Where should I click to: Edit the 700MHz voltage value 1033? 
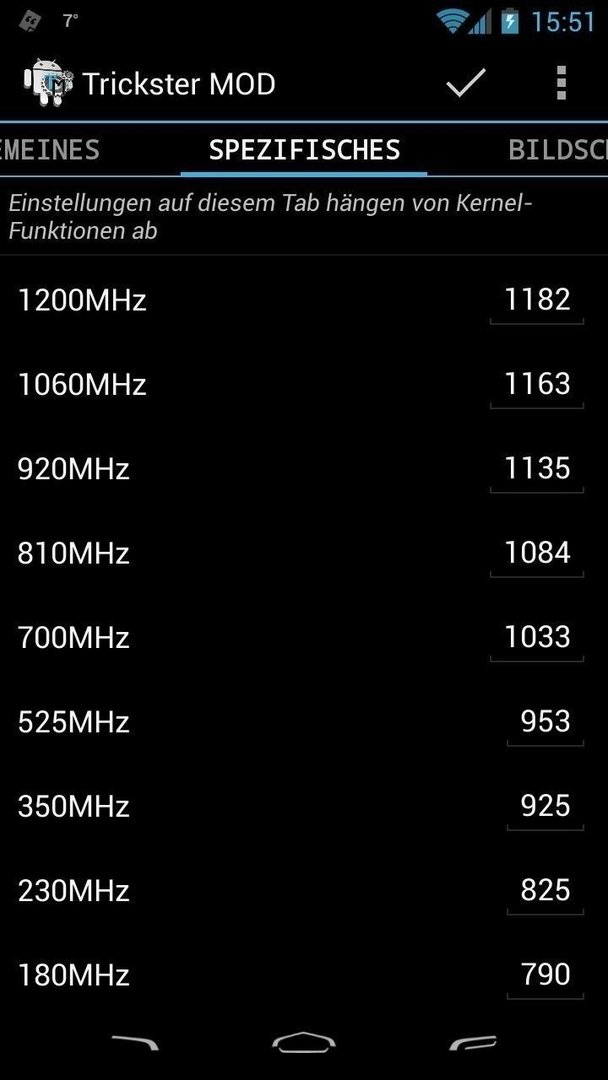tap(537, 638)
